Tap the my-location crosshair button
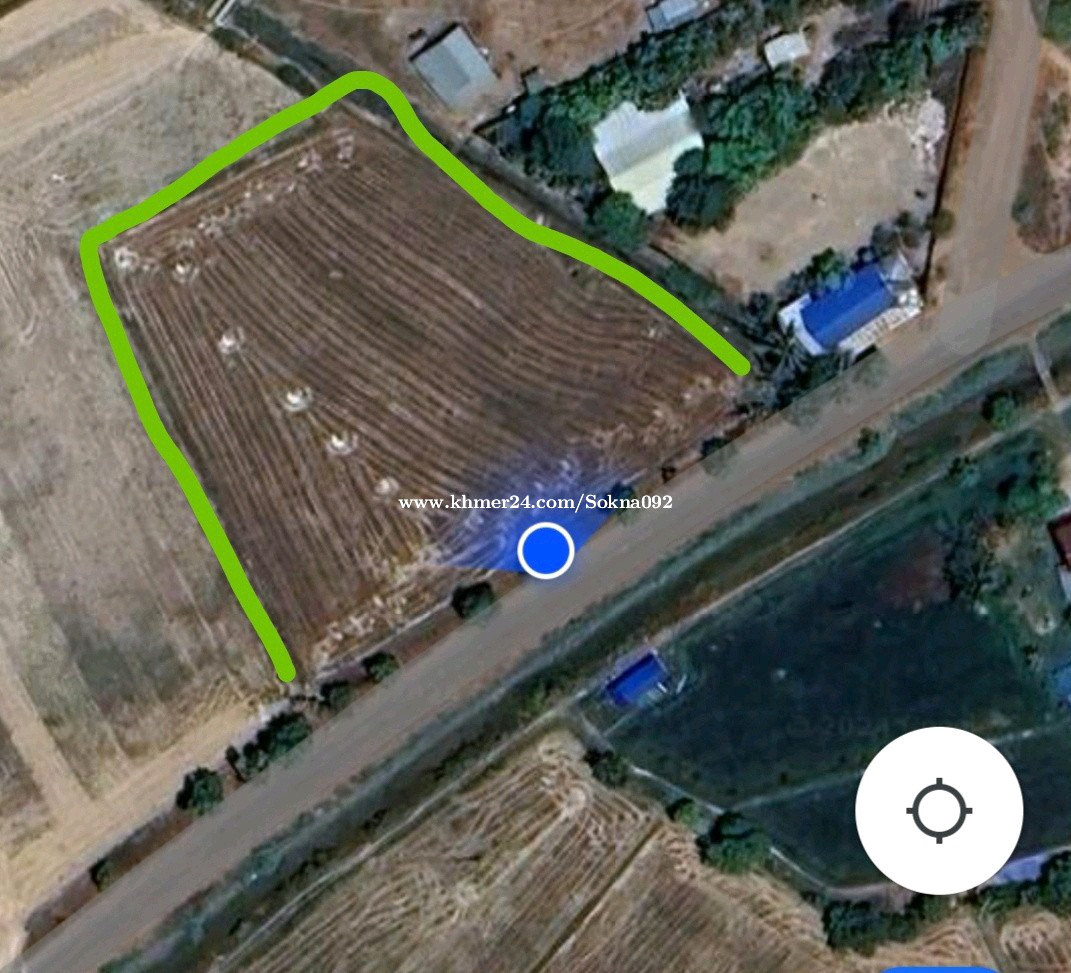1071x973 pixels. click(x=939, y=810)
